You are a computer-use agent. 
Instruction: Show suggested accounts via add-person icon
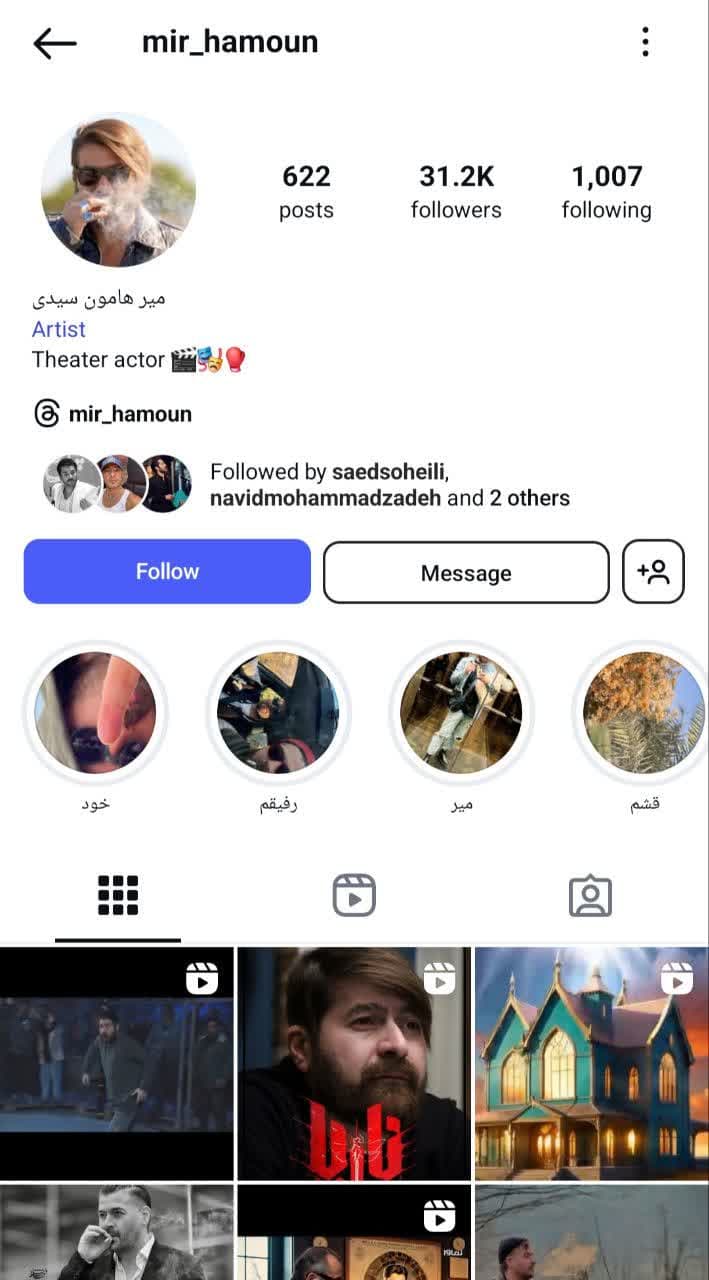[x=653, y=572]
